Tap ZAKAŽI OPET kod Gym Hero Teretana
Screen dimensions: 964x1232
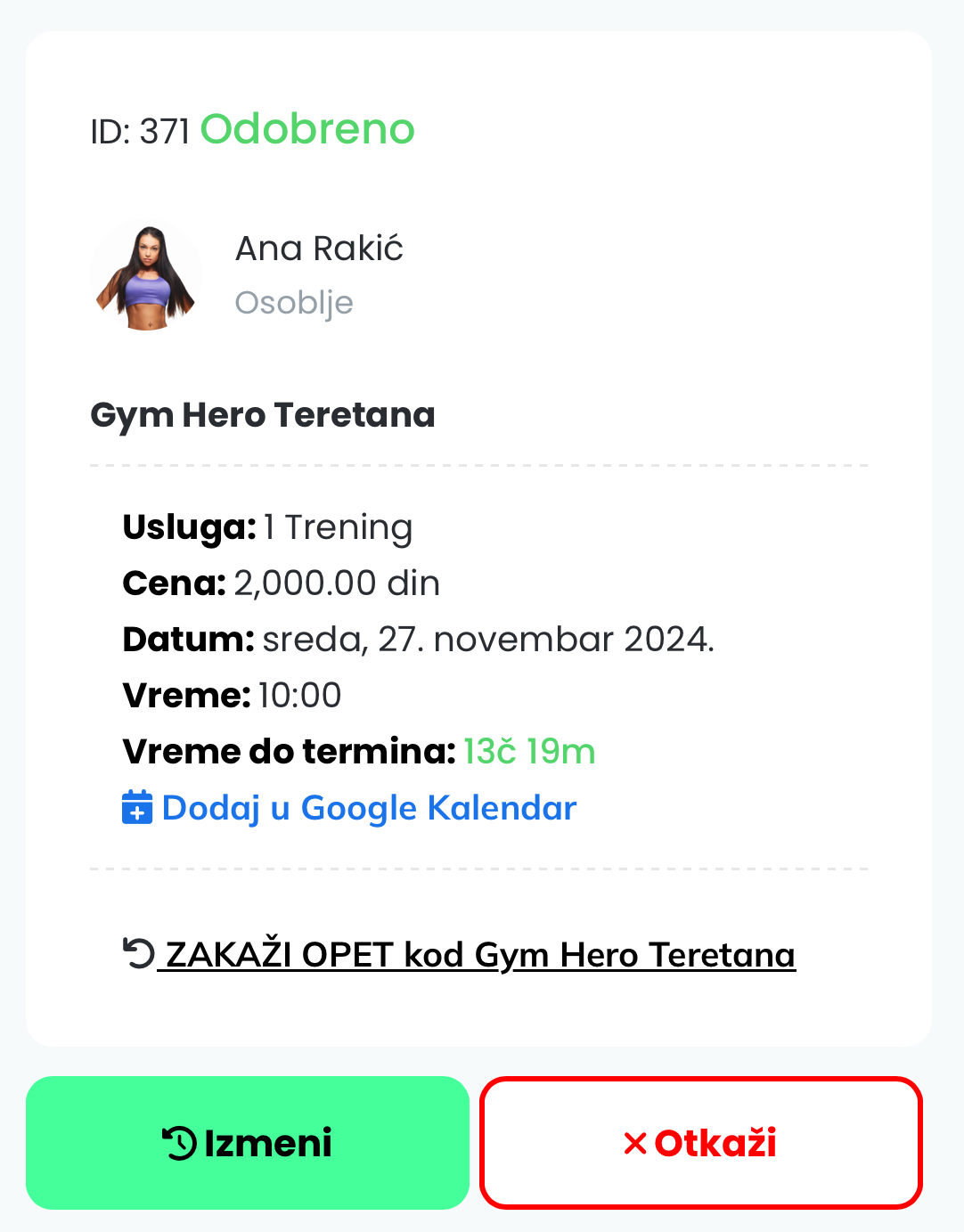pyautogui.click(x=459, y=954)
